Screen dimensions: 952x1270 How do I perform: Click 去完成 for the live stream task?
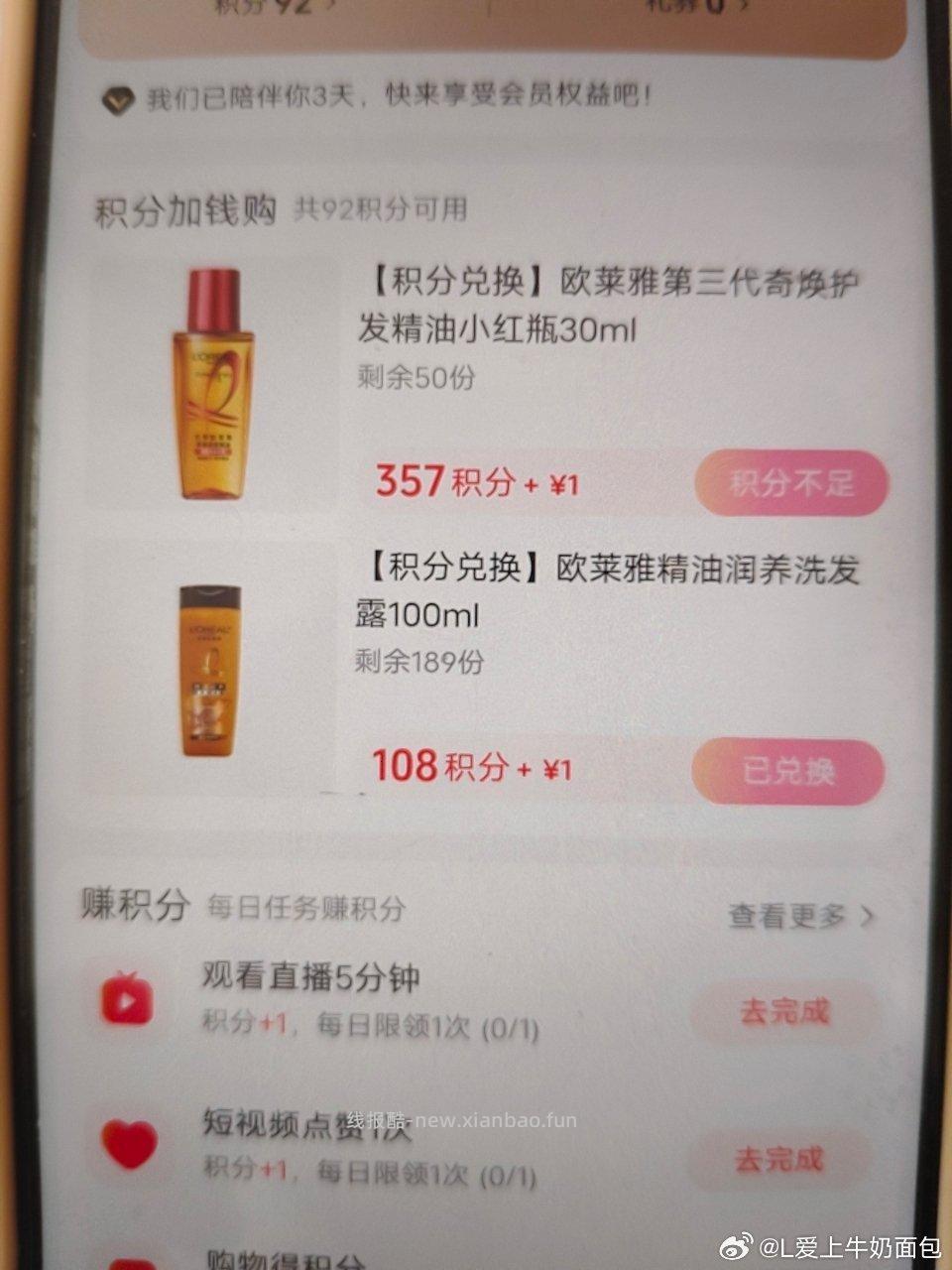[x=783, y=1010]
